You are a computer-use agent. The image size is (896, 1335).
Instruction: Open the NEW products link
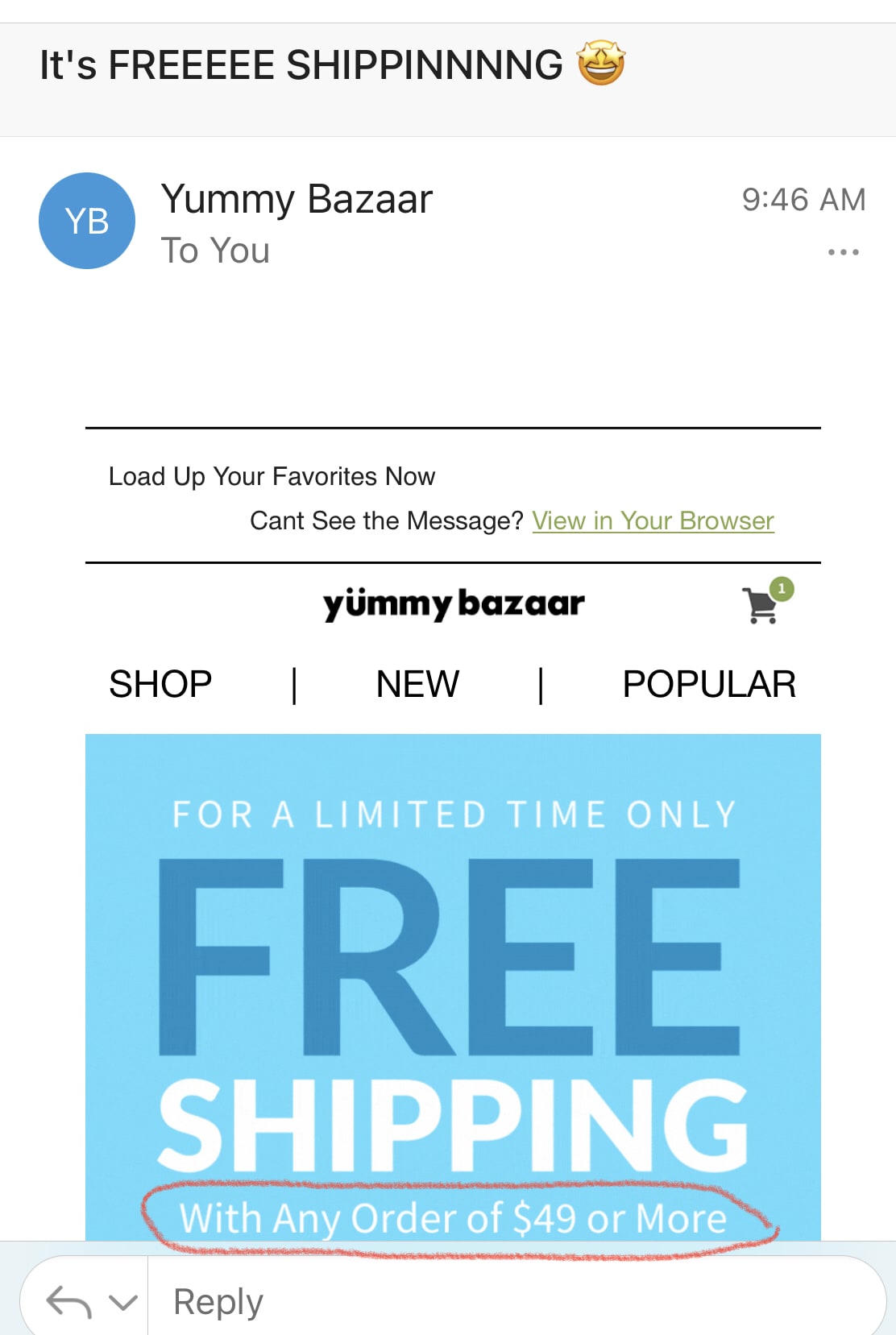[417, 684]
